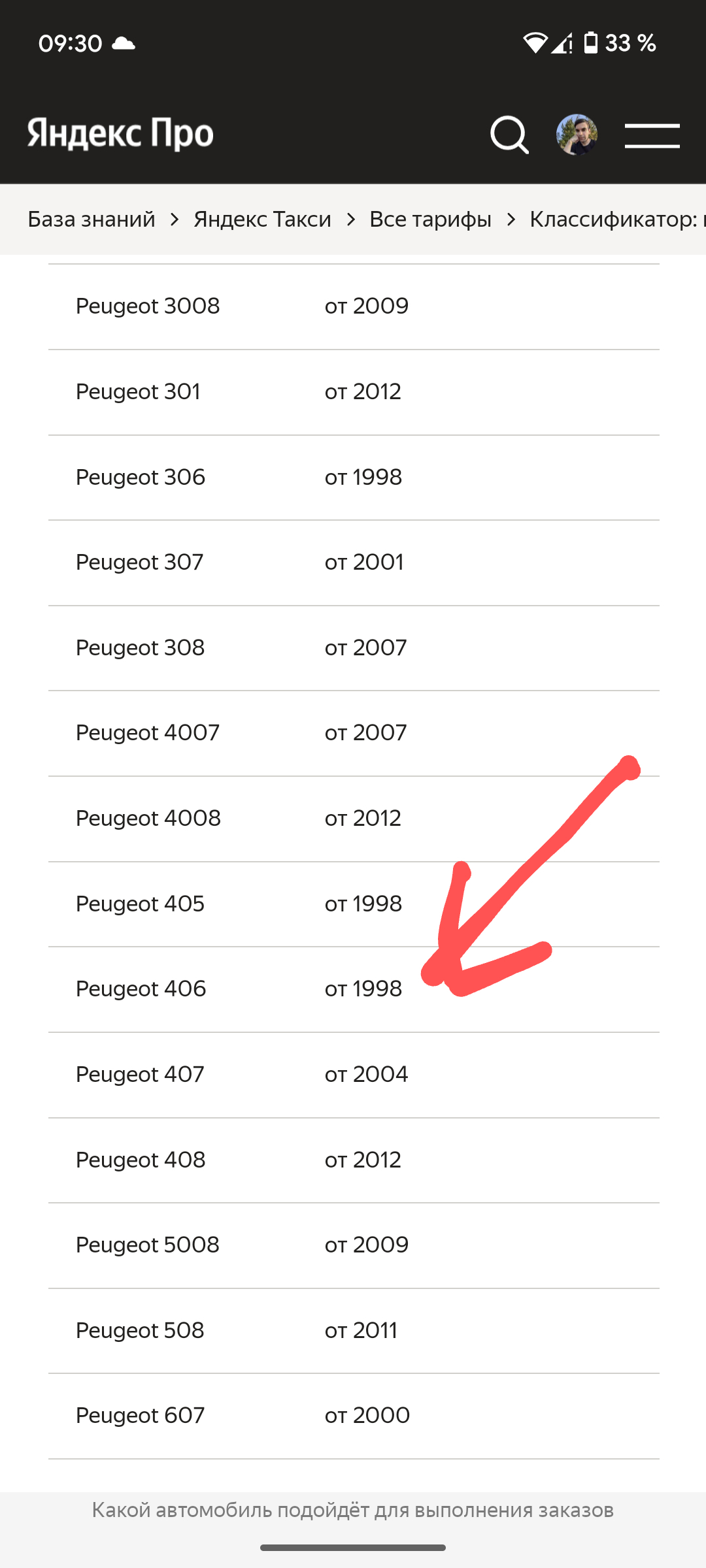Open the Яндекс Такси breadcrumb
The height and width of the screenshot is (1568, 706).
point(262,220)
